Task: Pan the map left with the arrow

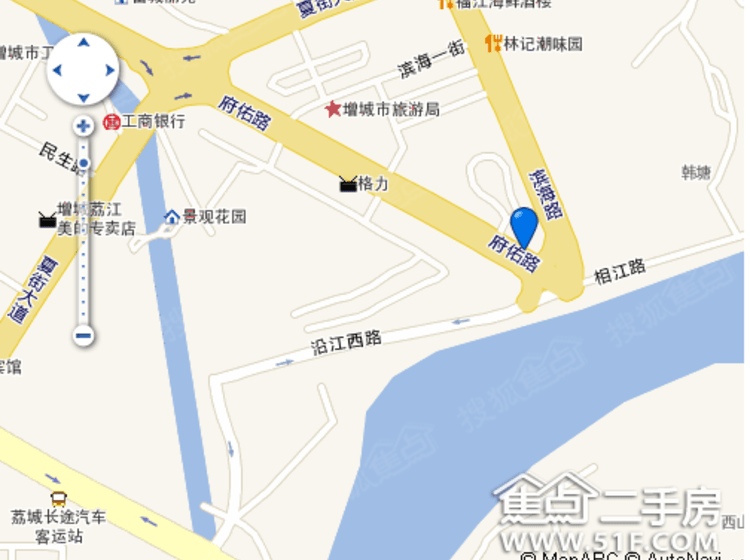Action: coord(57,70)
